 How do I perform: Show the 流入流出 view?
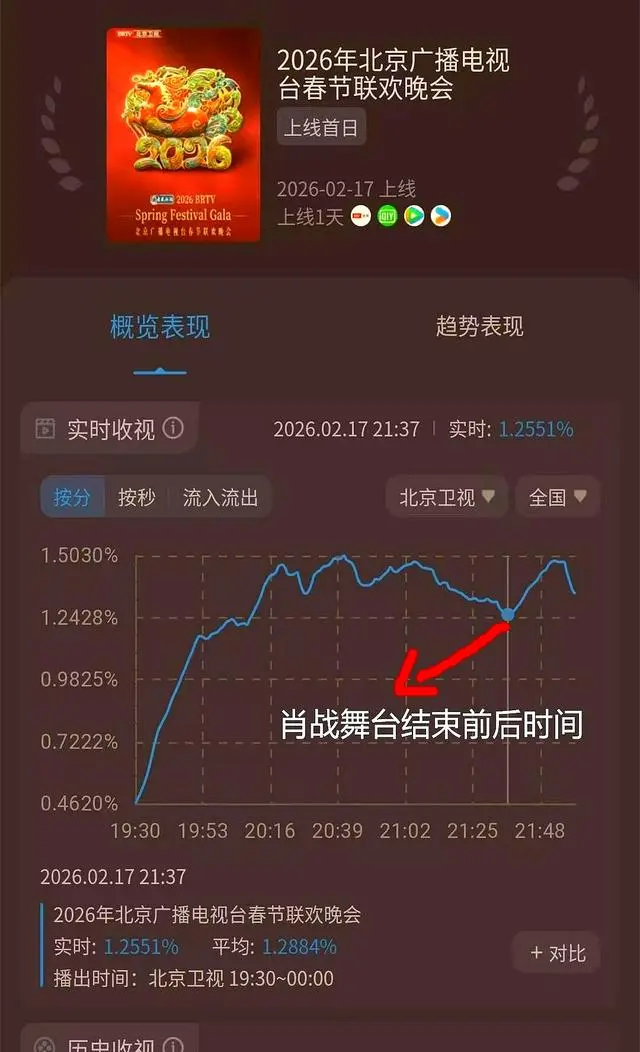point(220,497)
